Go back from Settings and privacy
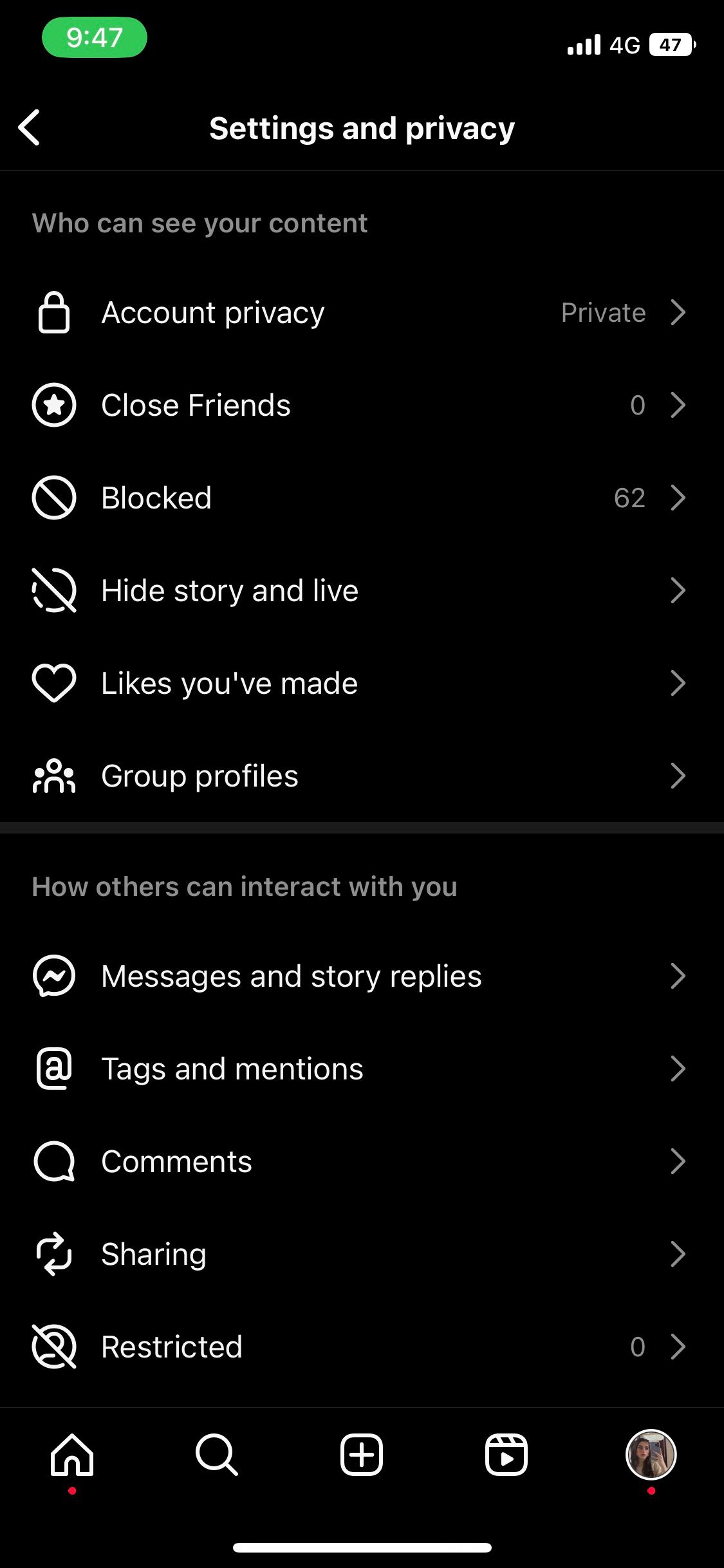 click(x=30, y=127)
